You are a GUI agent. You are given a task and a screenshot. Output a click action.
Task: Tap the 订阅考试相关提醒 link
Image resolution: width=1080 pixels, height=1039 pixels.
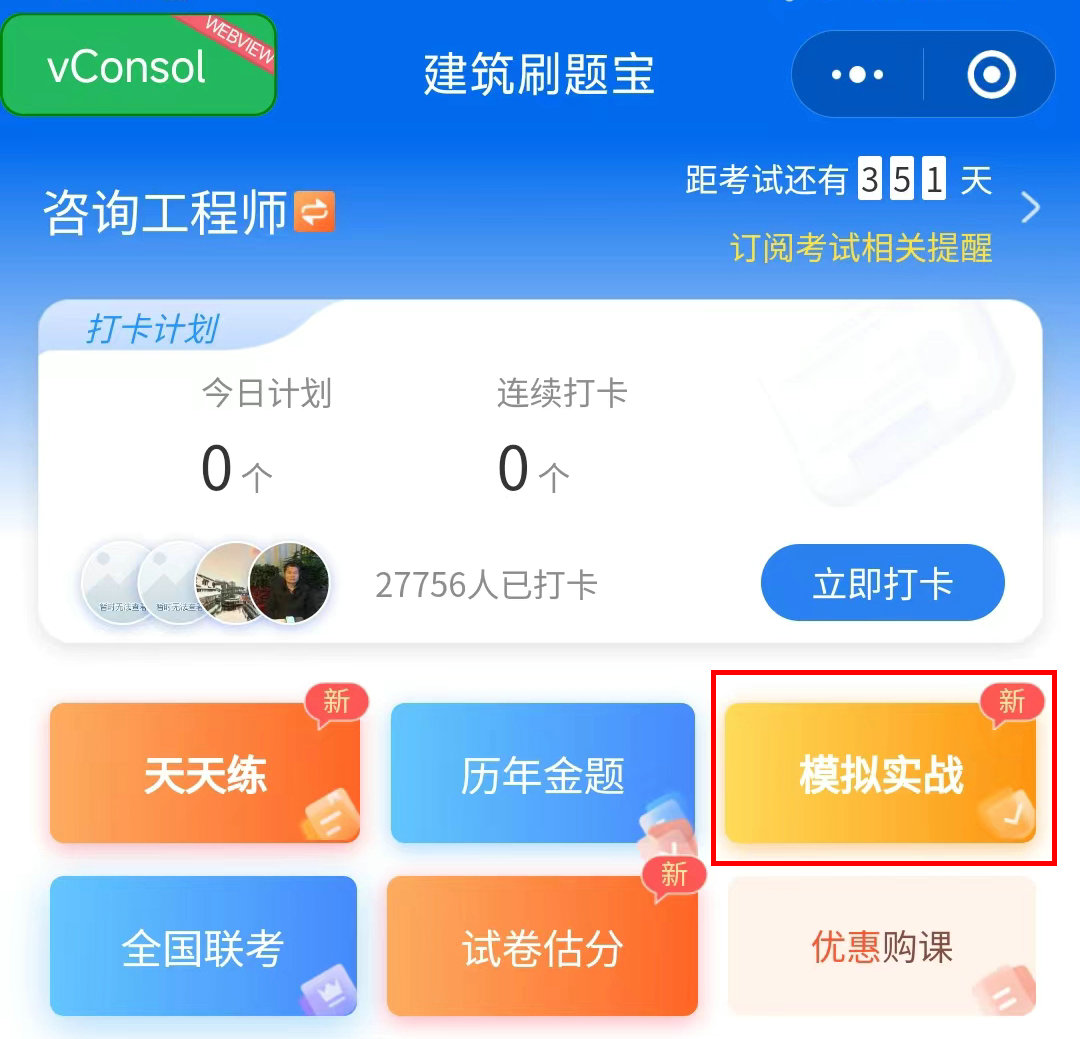point(861,247)
